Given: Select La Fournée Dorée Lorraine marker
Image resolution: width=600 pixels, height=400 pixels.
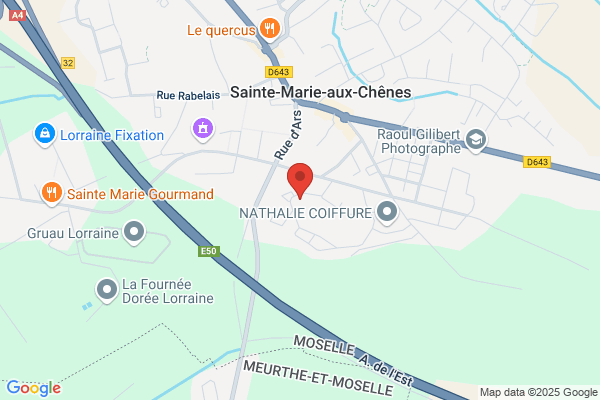Looking at the screenshot, I should [x=107, y=291].
